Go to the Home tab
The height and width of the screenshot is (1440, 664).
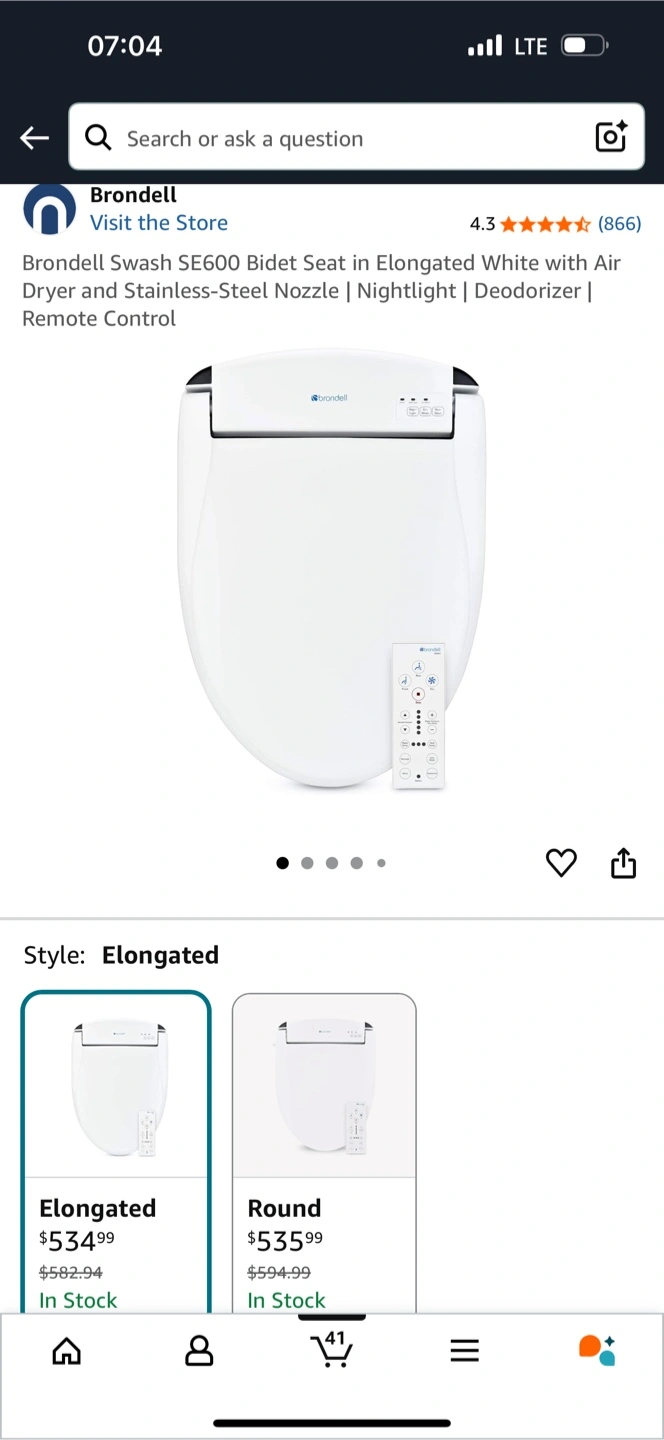coord(66,1351)
